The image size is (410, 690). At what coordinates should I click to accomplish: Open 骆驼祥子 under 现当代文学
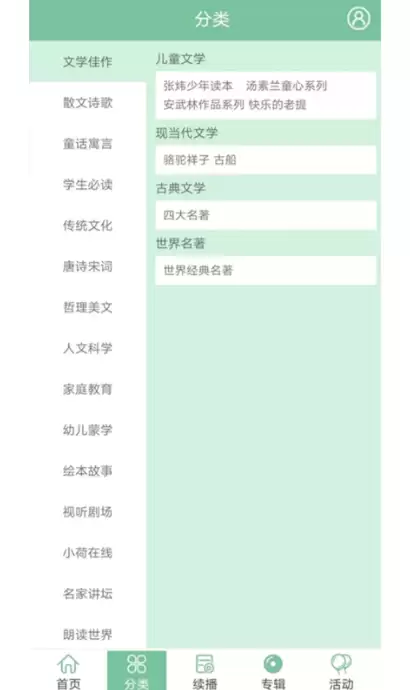186,160
